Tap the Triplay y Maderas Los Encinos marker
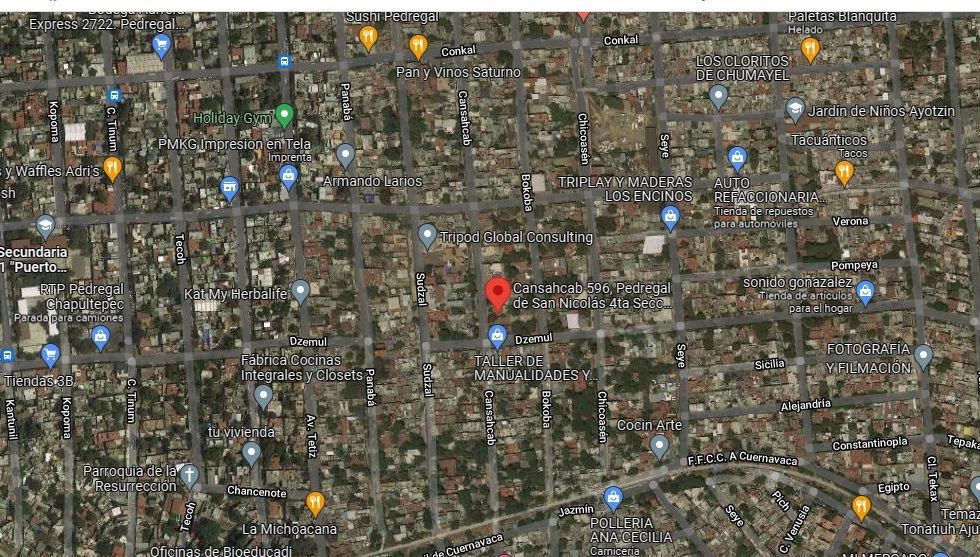This screenshot has width=980, height=557. [x=670, y=219]
